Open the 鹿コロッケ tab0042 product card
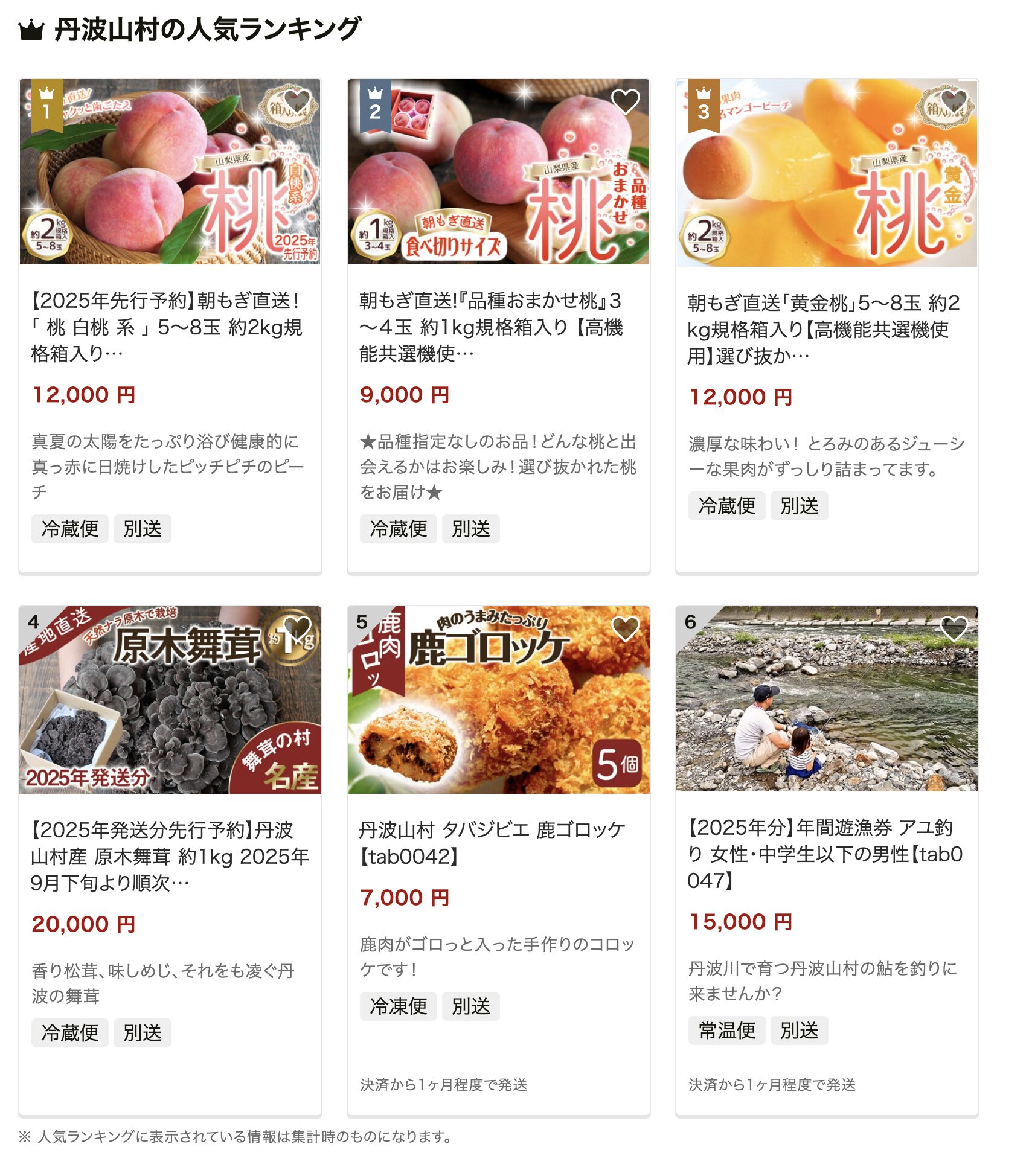This screenshot has height=1176, width=1029. 498,843
